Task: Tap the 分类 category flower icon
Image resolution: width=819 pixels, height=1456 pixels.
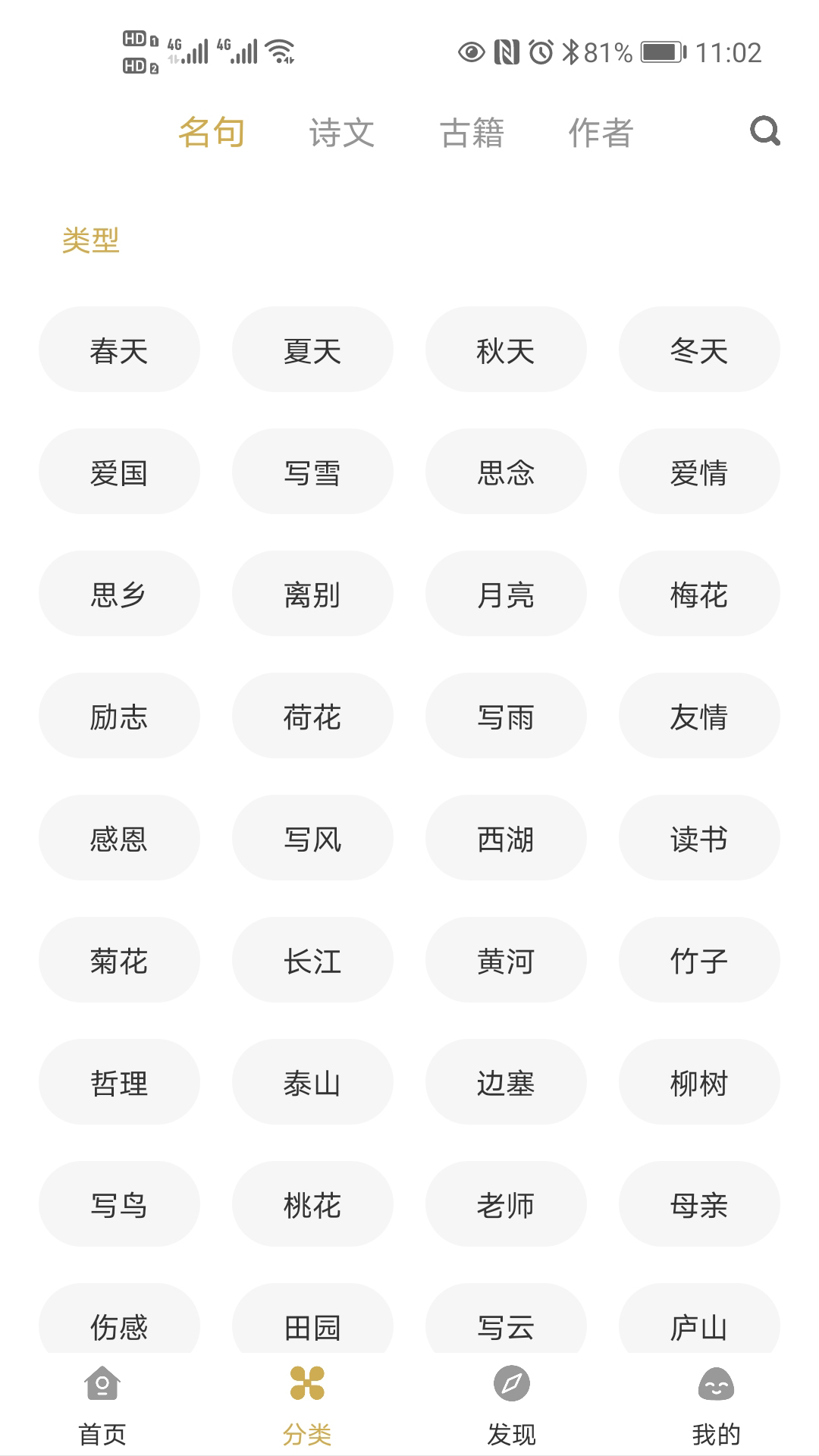Action: [x=308, y=1401]
